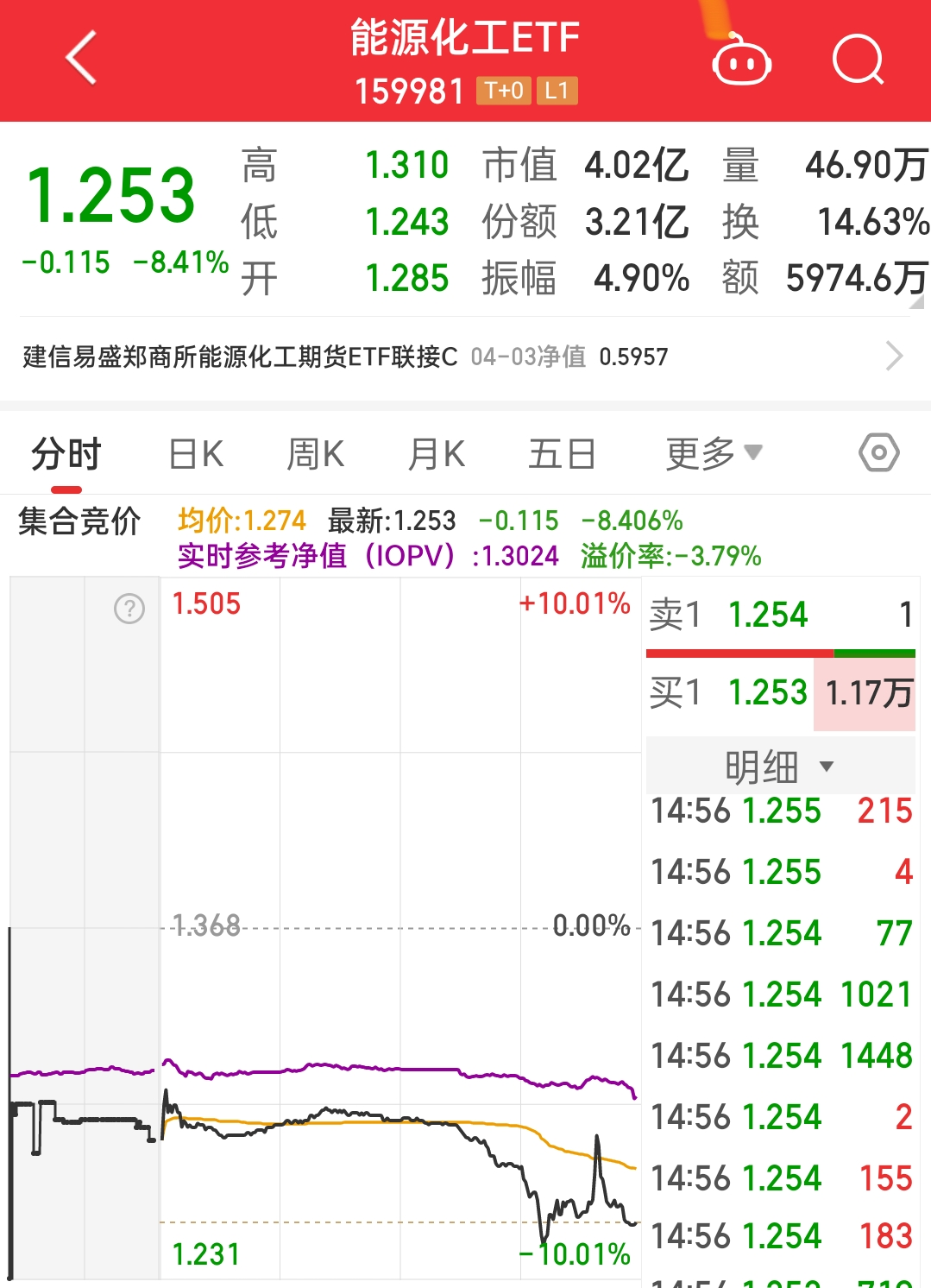Switch to the 分时 chart tab
The width and height of the screenshot is (931, 1288).
pyautogui.click(x=66, y=454)
